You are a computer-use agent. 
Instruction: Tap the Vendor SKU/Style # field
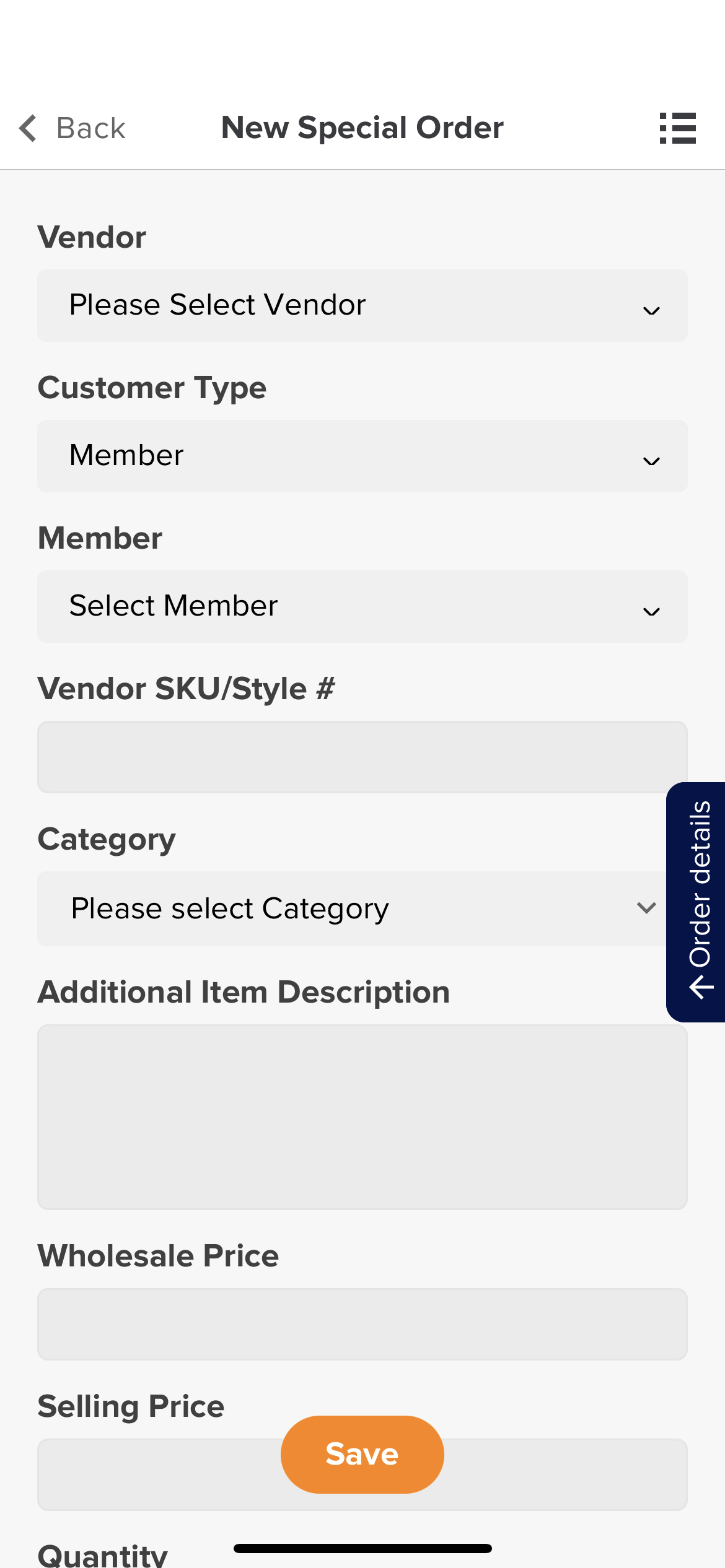tap(362, 757)
